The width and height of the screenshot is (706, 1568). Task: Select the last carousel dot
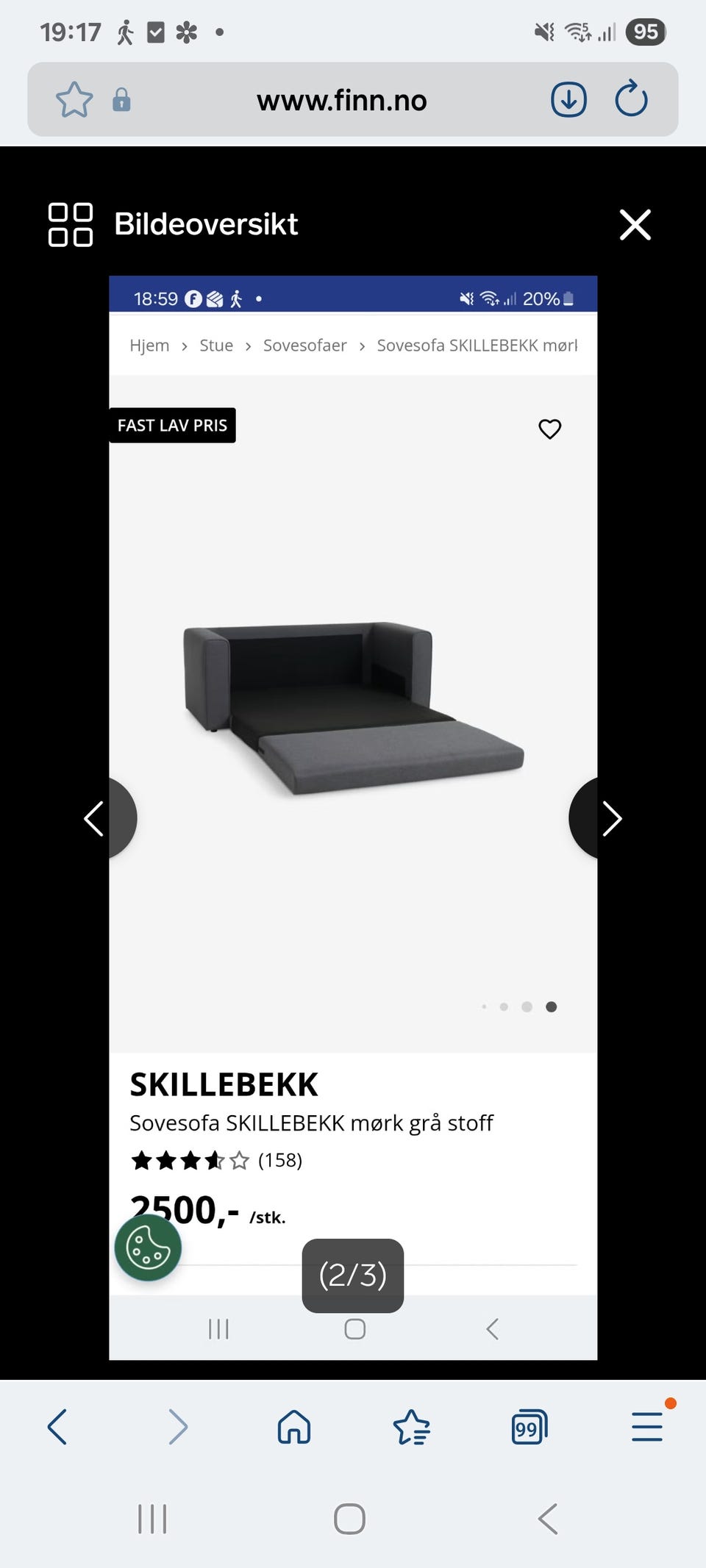pos(550,1007)
